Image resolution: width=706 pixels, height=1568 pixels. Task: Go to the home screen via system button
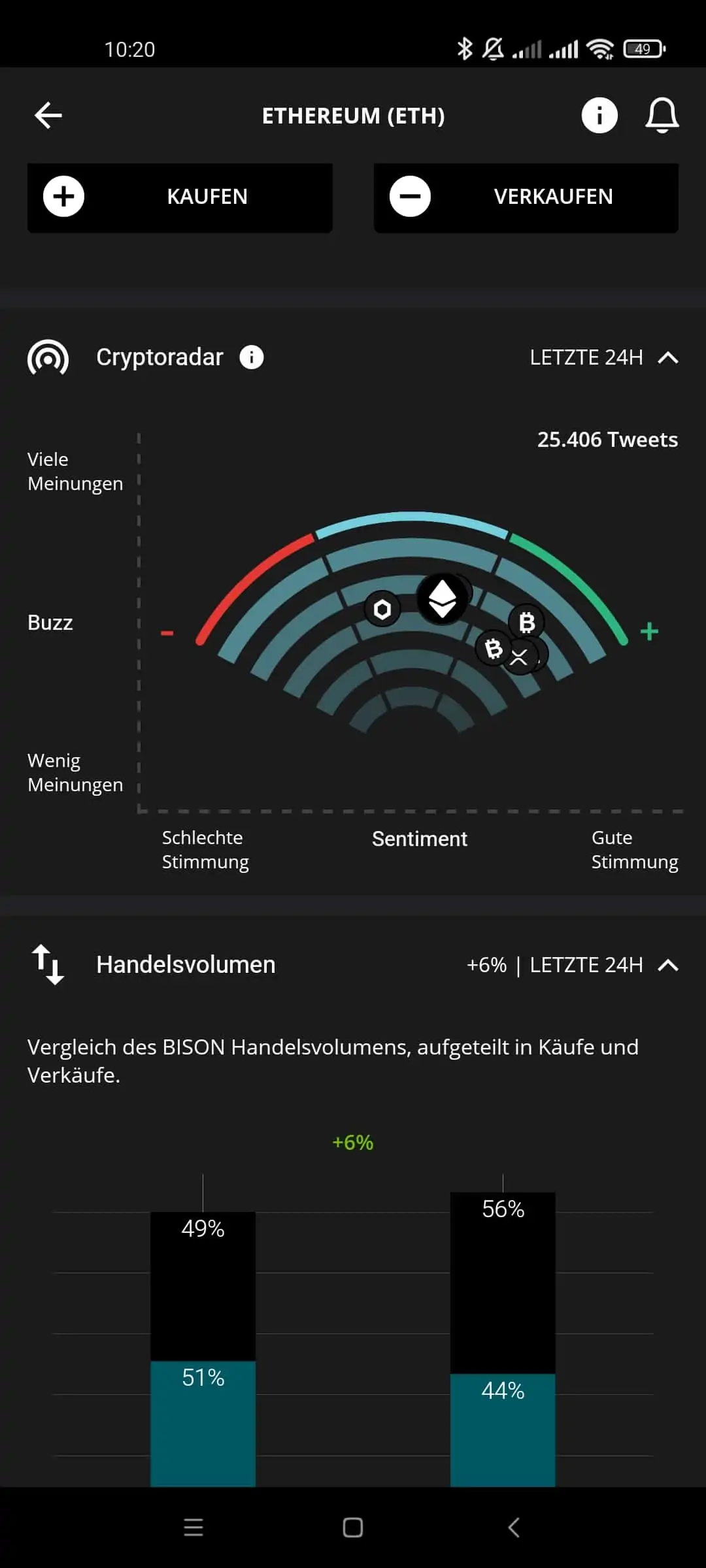353,1527
